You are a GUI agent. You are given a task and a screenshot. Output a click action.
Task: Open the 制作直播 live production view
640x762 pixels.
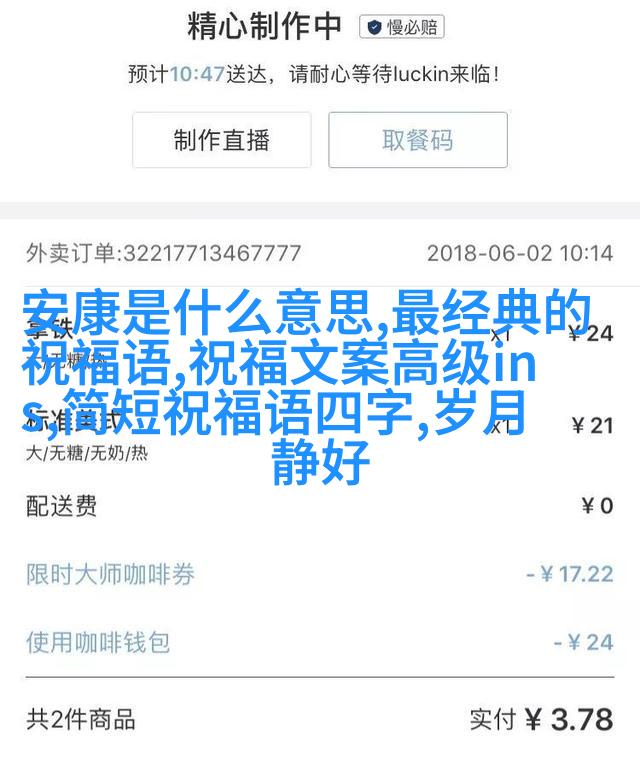tap(221, 140)
